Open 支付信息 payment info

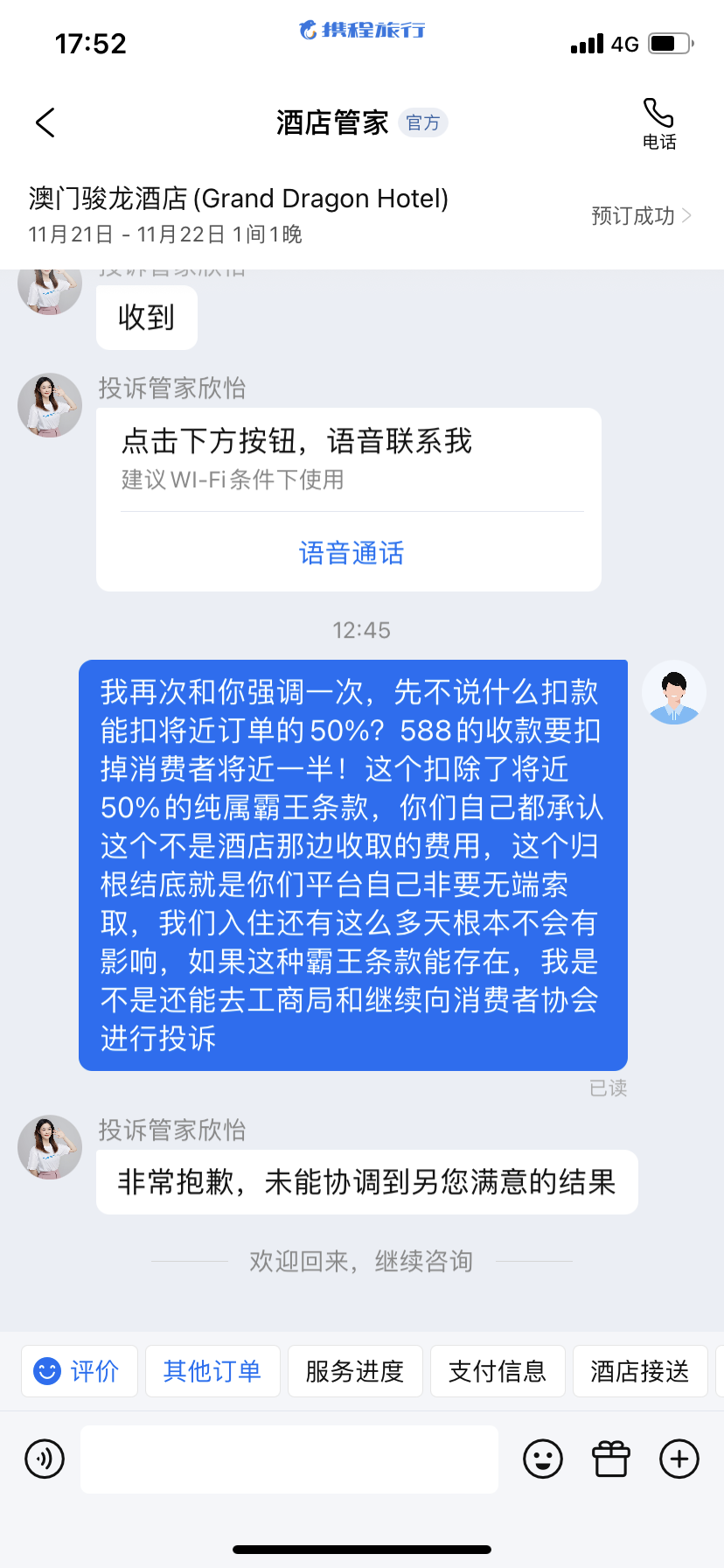coord(498,1371)
